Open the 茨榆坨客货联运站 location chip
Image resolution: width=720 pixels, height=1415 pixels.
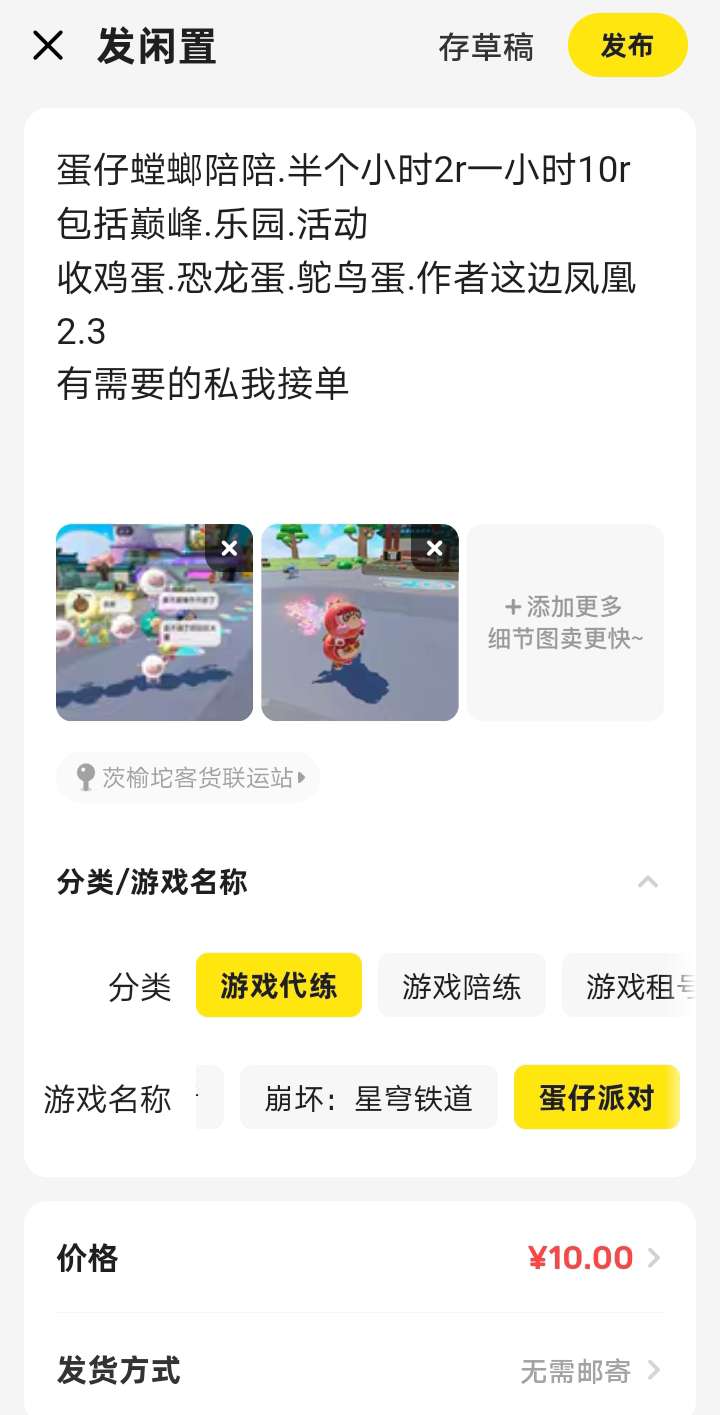(188, 778)
